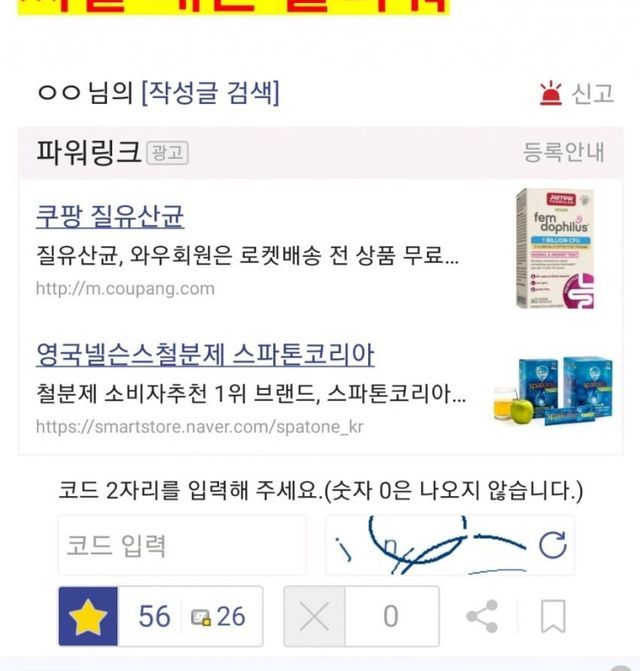Refresh the captcha code image
The image size is (640, 671).
pos(552,545)
